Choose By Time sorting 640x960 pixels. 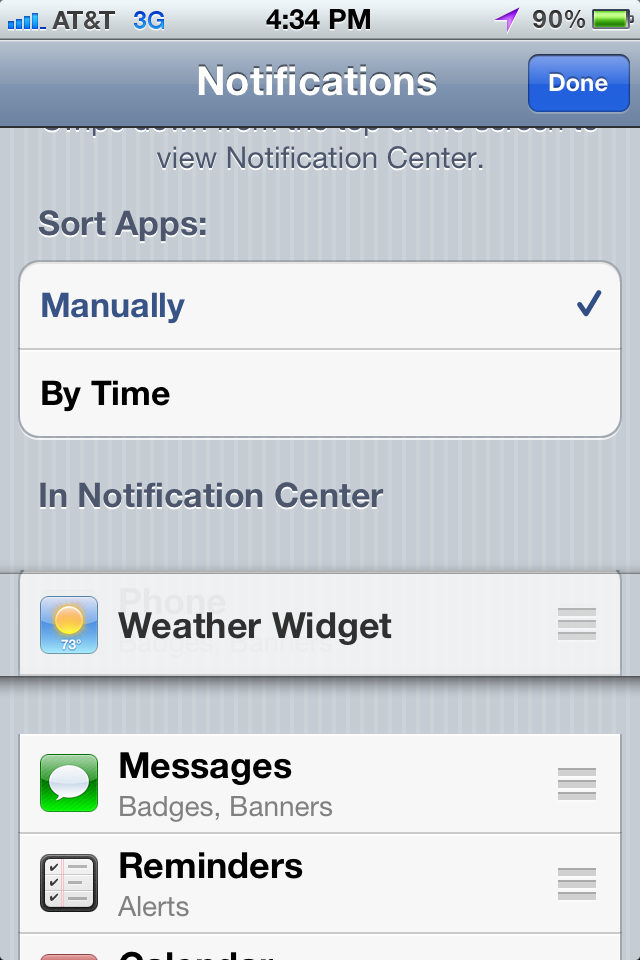[320, 393]
